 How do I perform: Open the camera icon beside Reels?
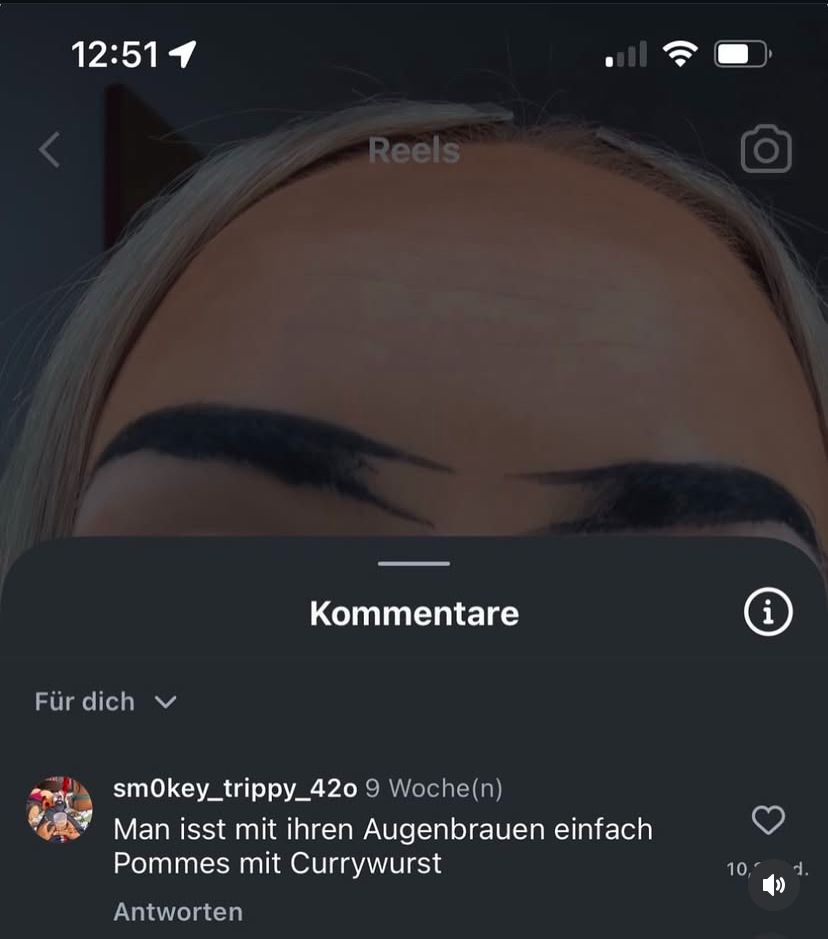click(766, 150)
